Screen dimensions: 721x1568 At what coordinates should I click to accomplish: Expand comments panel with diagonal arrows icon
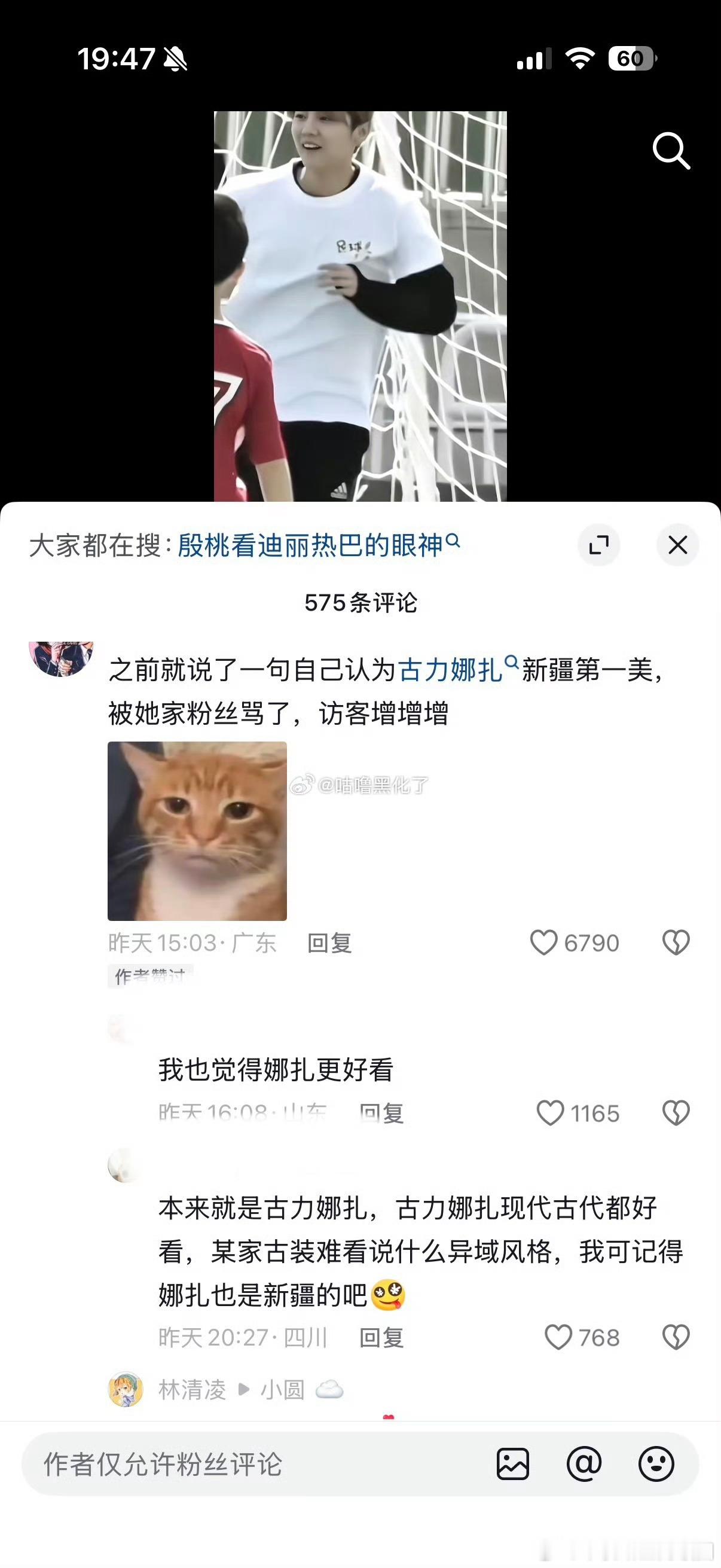point(599,545)
